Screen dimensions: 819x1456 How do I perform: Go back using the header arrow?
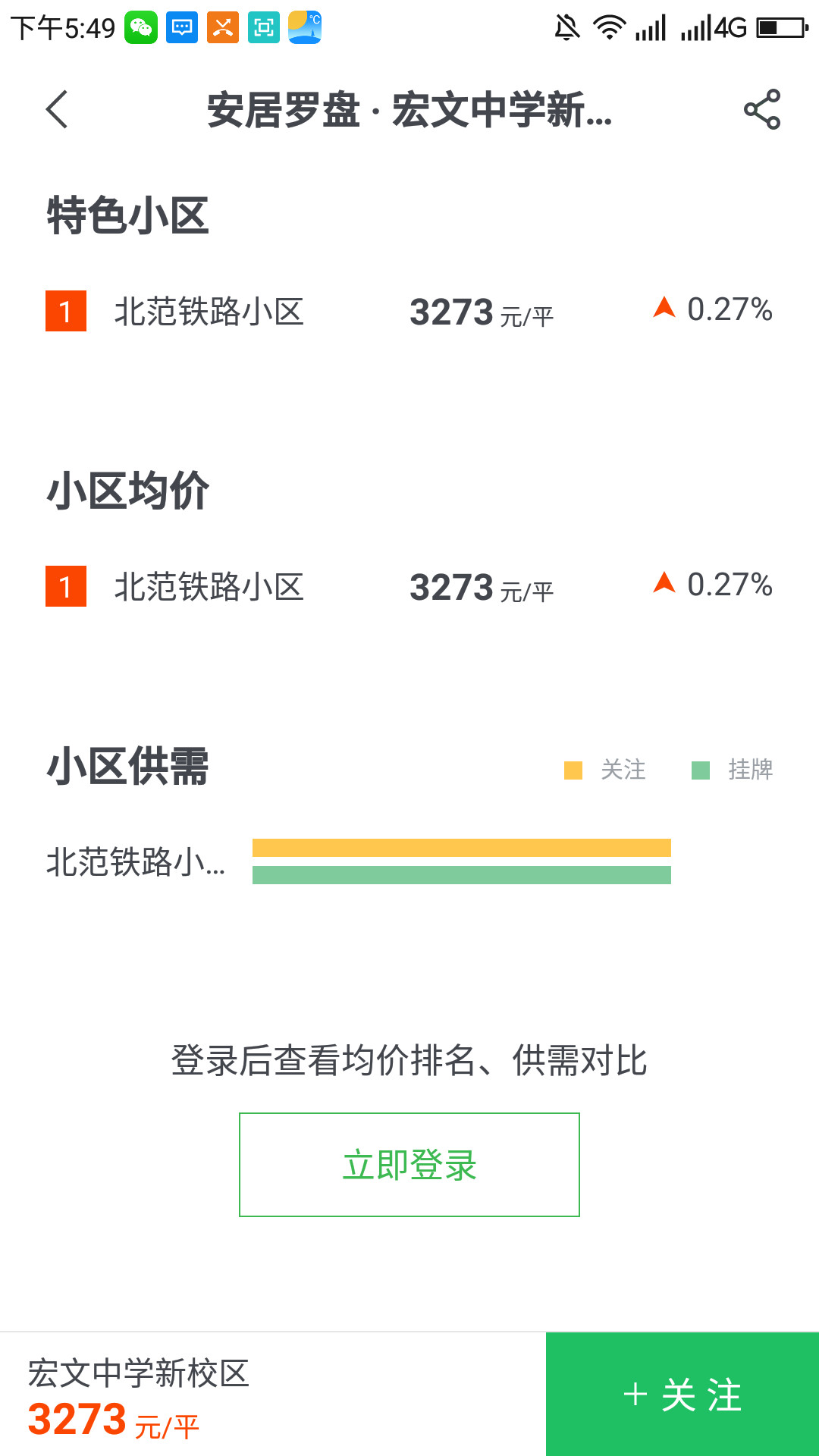[58, 109]
